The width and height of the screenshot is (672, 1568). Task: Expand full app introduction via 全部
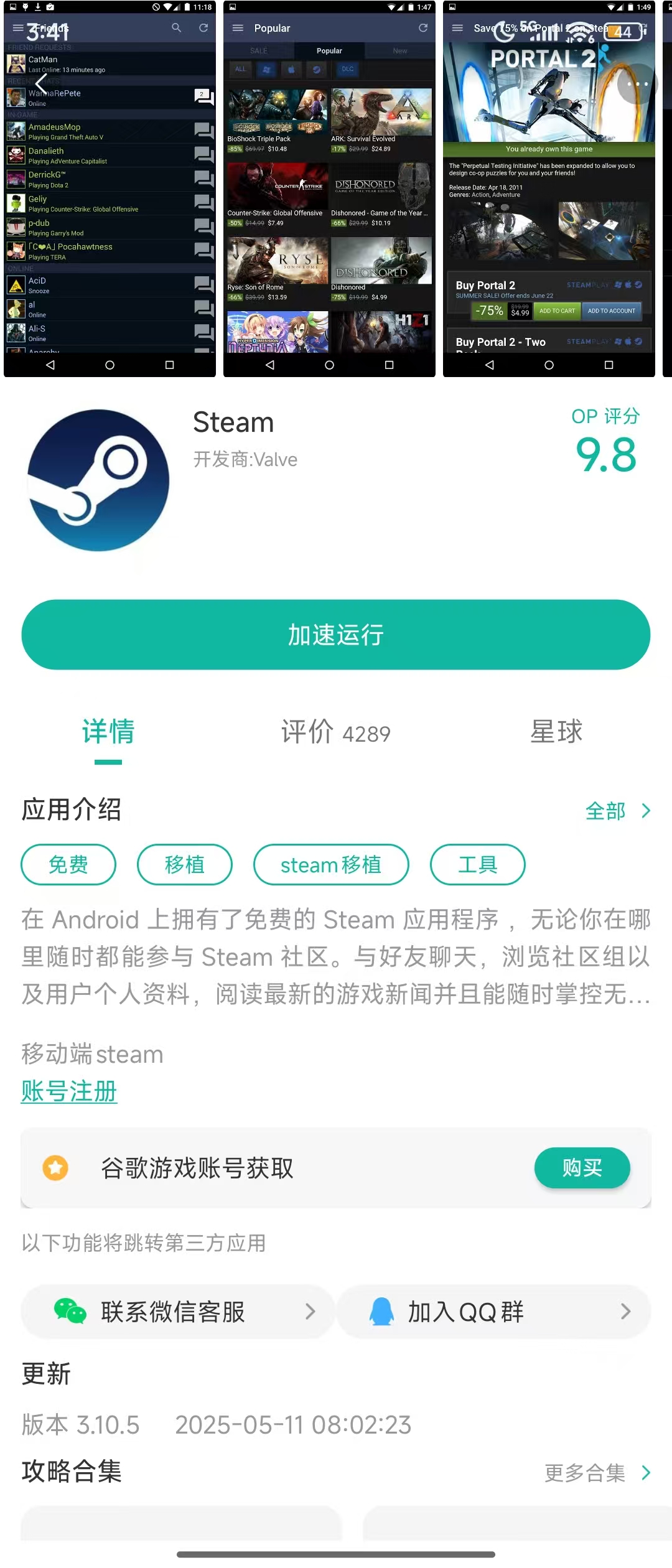(x=617, y=811)
